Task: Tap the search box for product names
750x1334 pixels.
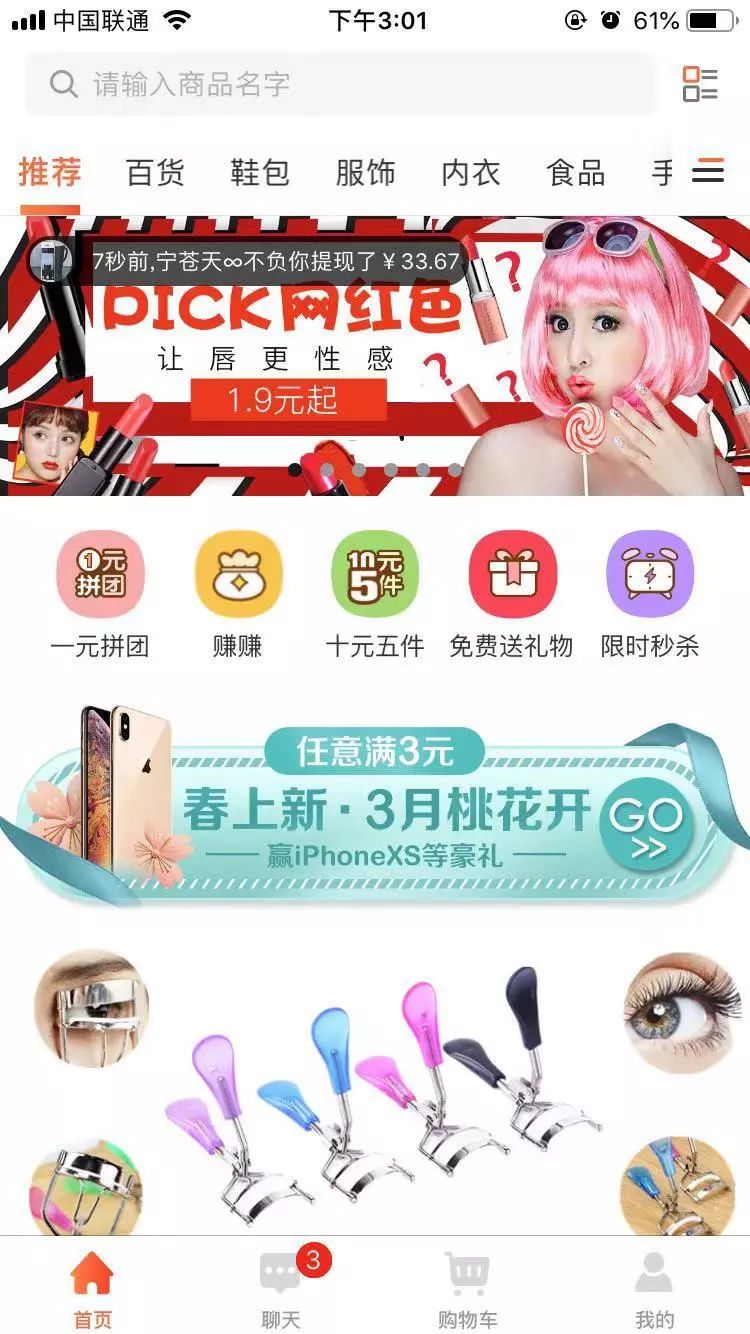Action: coord(340,84)
